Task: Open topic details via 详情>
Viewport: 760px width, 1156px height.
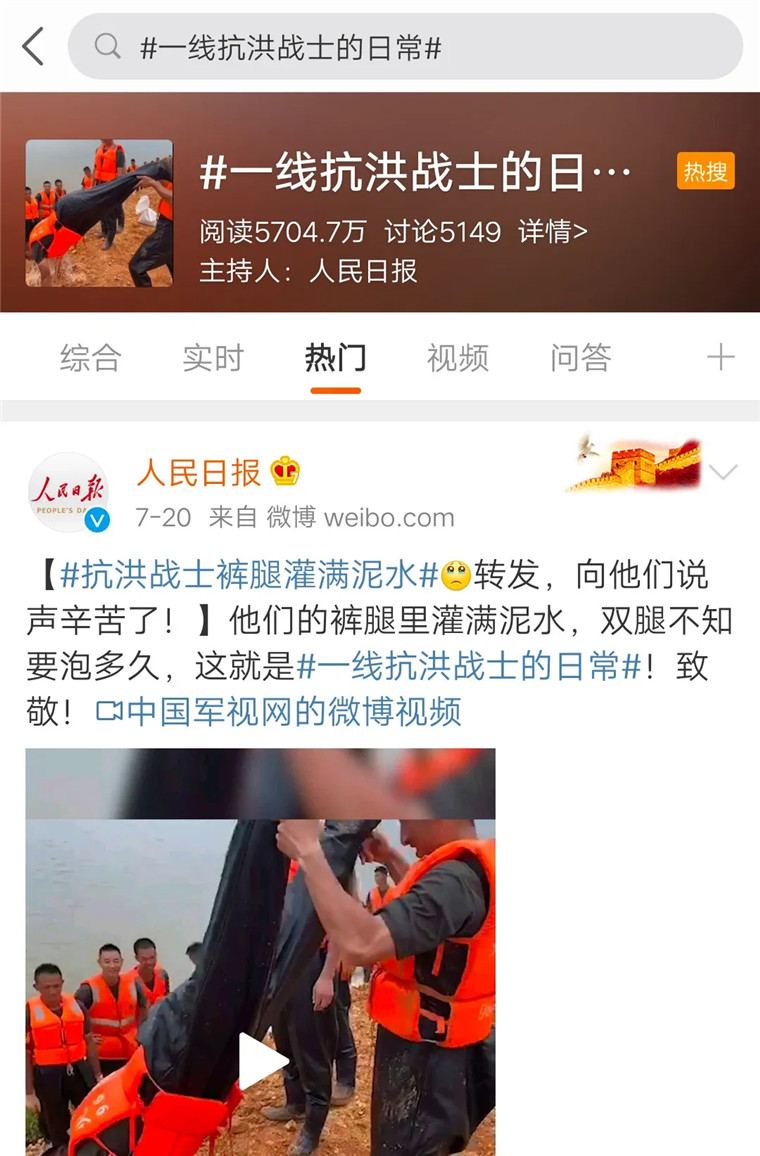Action: [553, 232]
